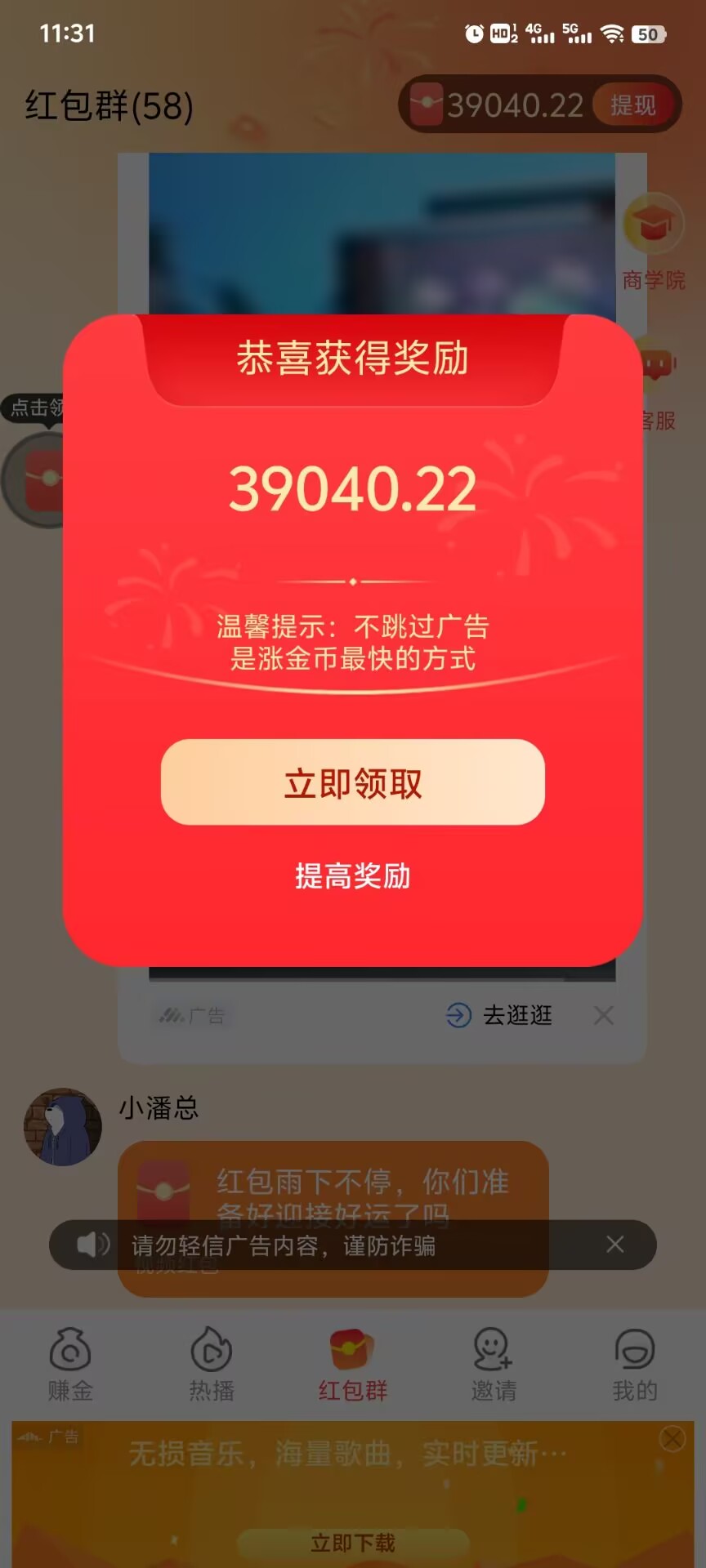Tap the 提现 withdraw button
This screenshot has height=1568, width=706.
[633, 105]
